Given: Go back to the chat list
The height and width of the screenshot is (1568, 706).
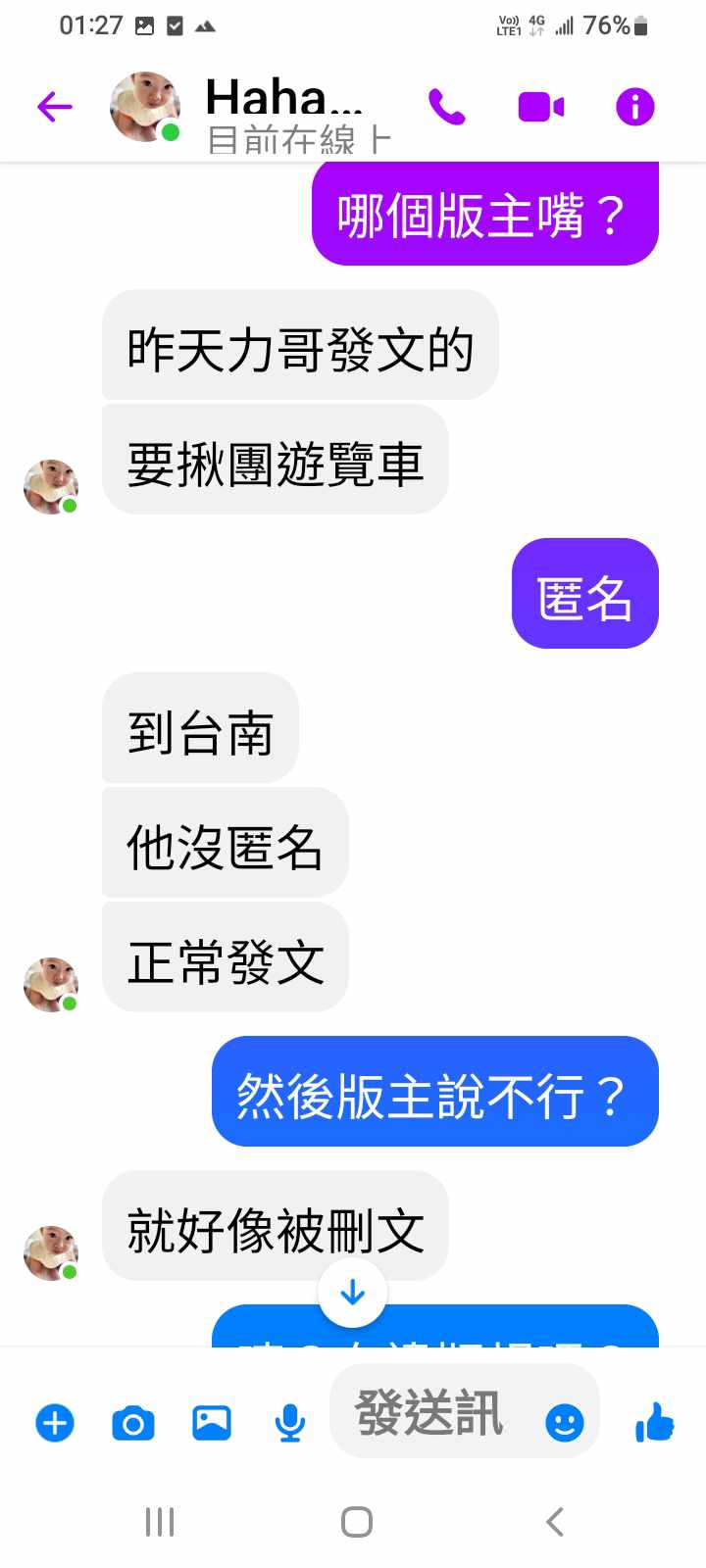Looking at the screenshot, I should point(55,106).
